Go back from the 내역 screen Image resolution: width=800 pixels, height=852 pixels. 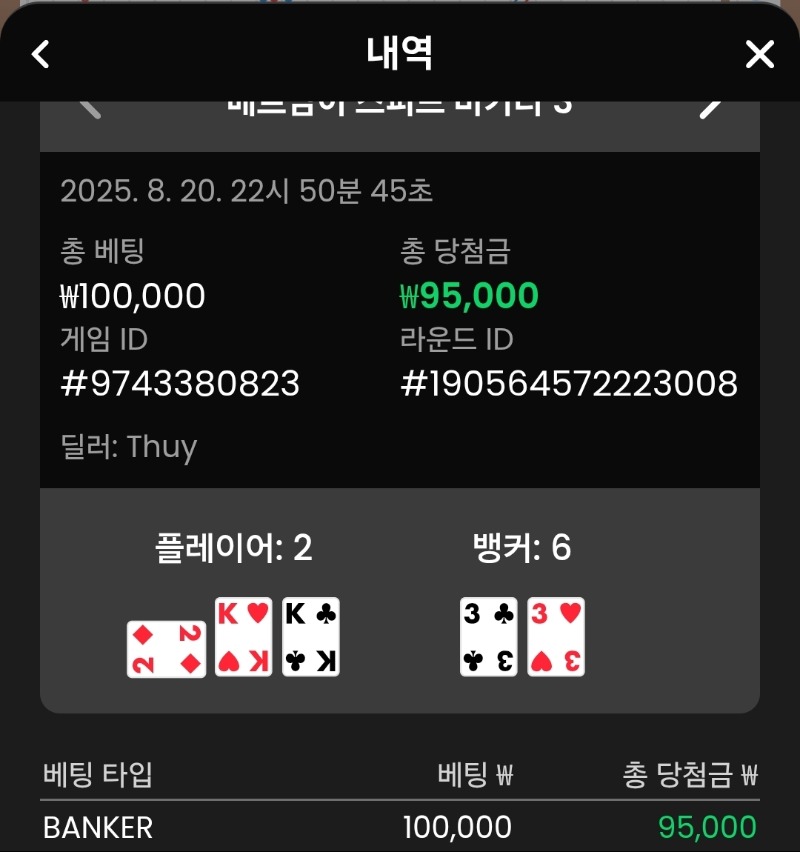[x=41, y=54]
